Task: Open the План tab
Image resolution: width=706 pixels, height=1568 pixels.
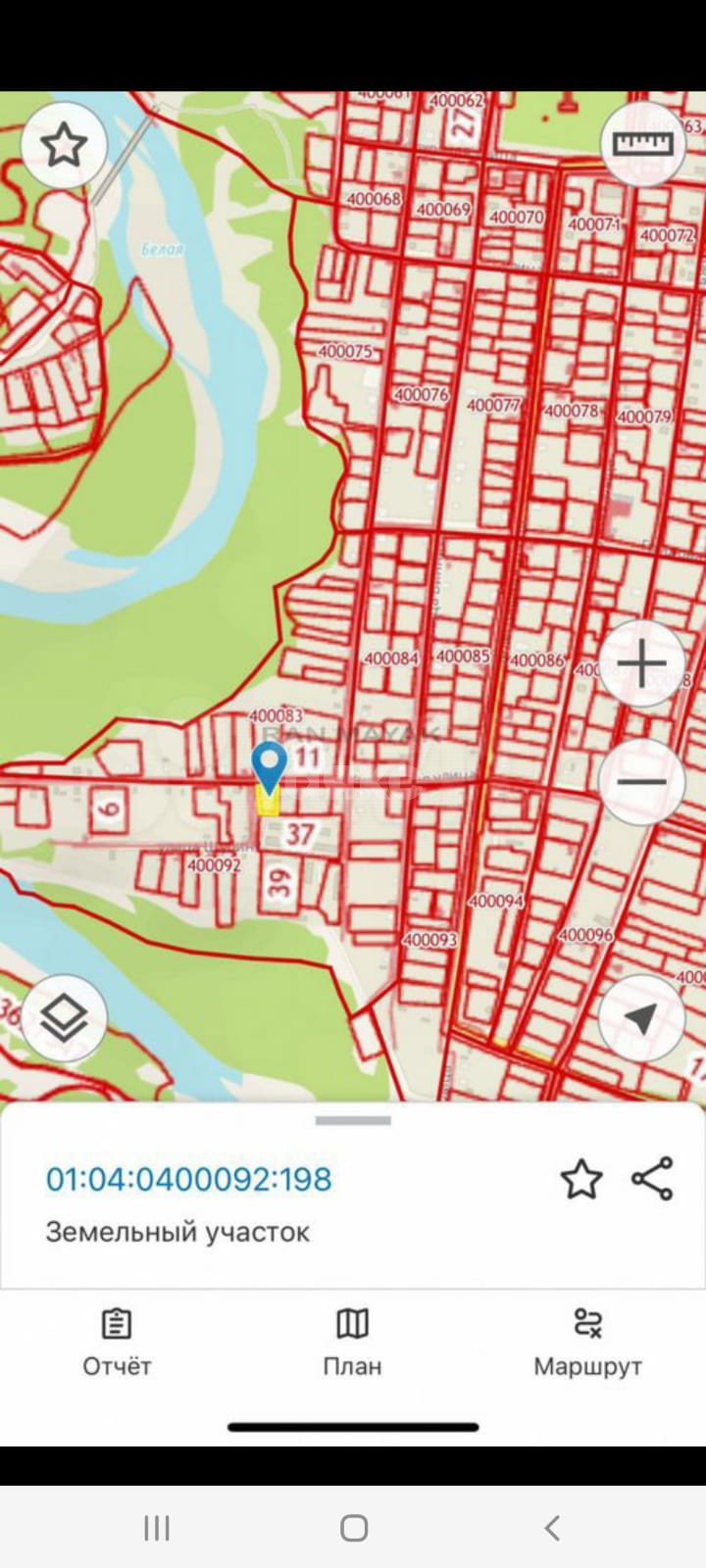Action: pyautogui.click(x=352, y=1342)
